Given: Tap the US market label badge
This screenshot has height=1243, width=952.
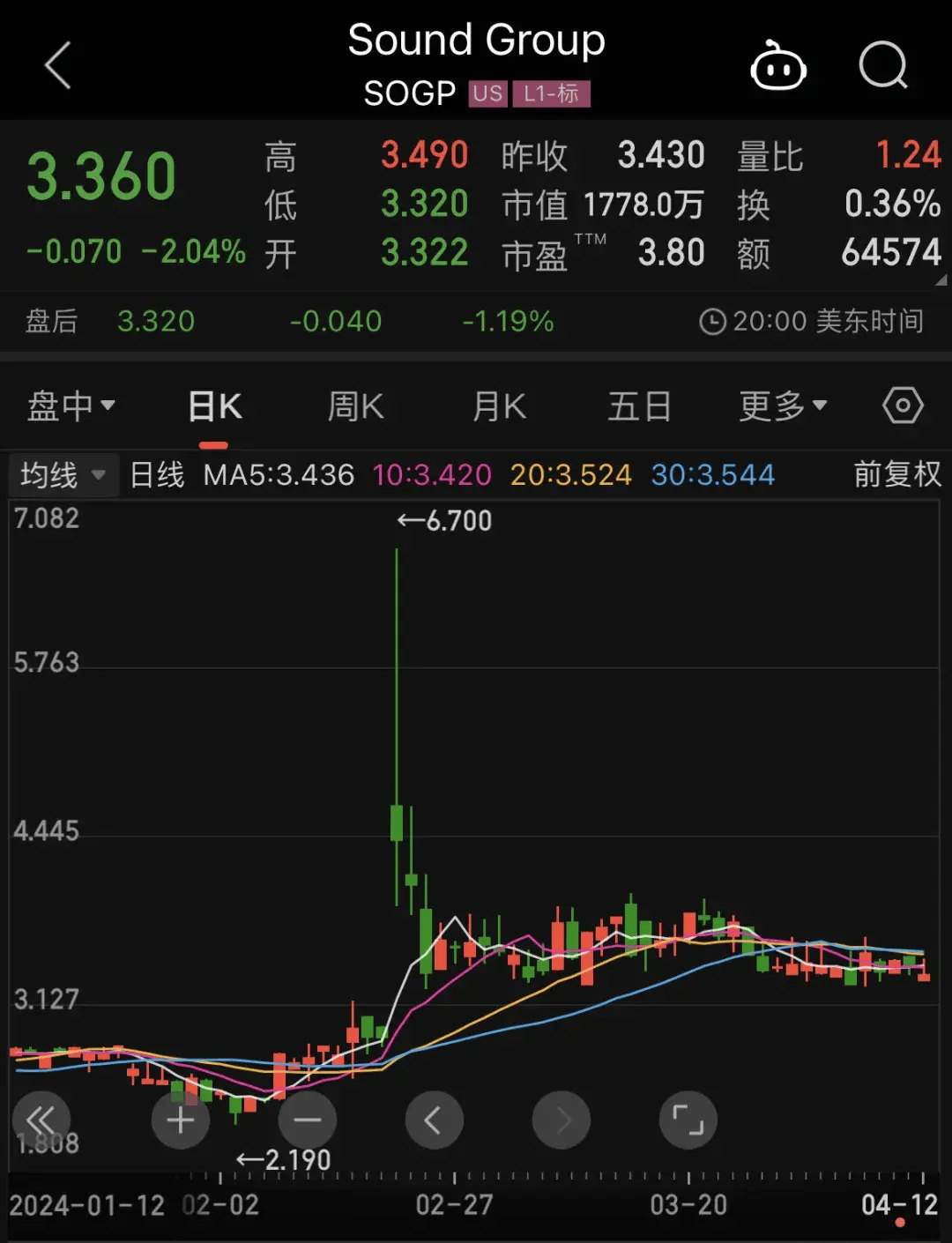Looking at the screenshot, I should [488, 93].
